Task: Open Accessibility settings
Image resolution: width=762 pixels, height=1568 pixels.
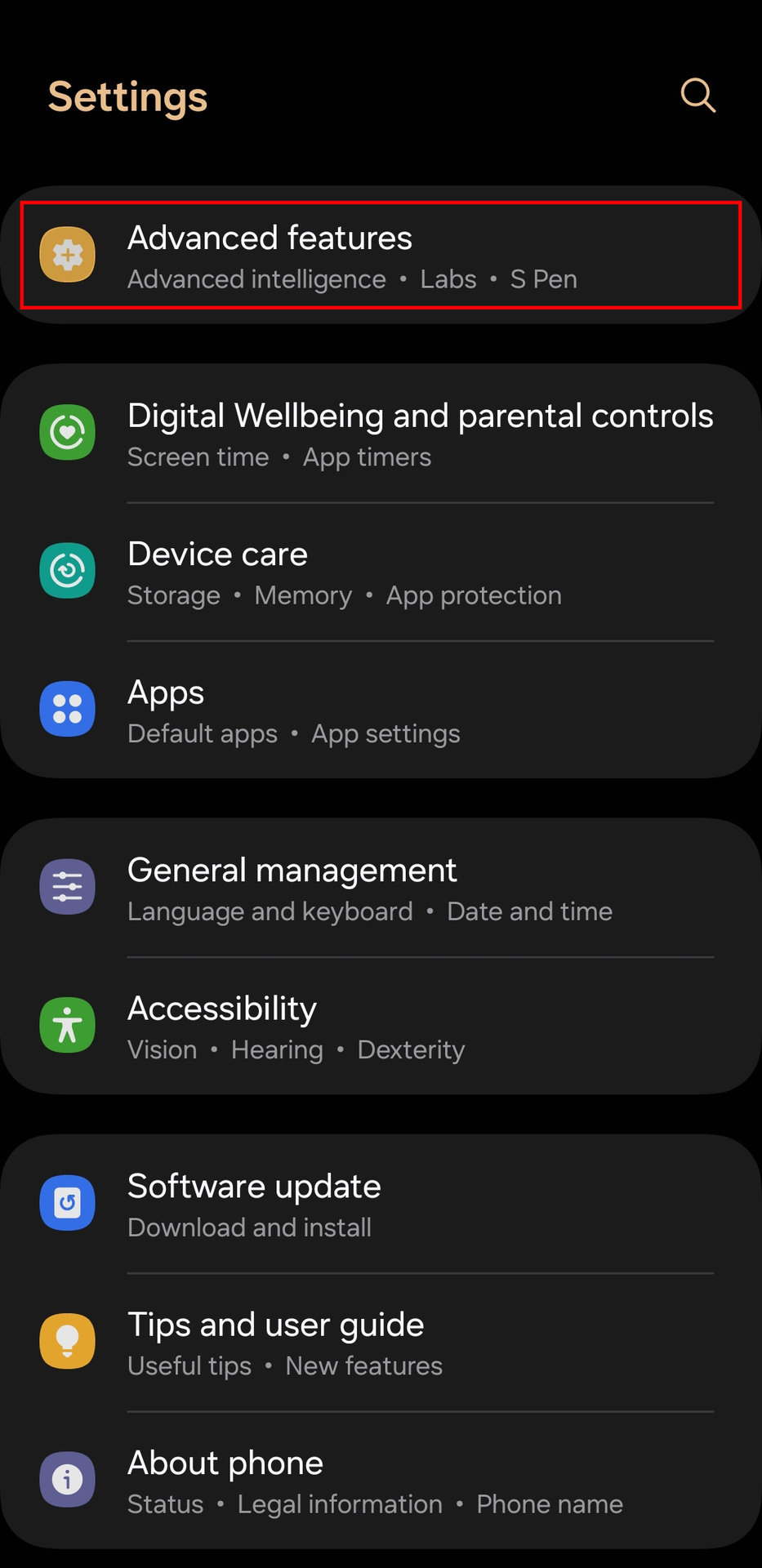Action: [x=381, y=1027]
